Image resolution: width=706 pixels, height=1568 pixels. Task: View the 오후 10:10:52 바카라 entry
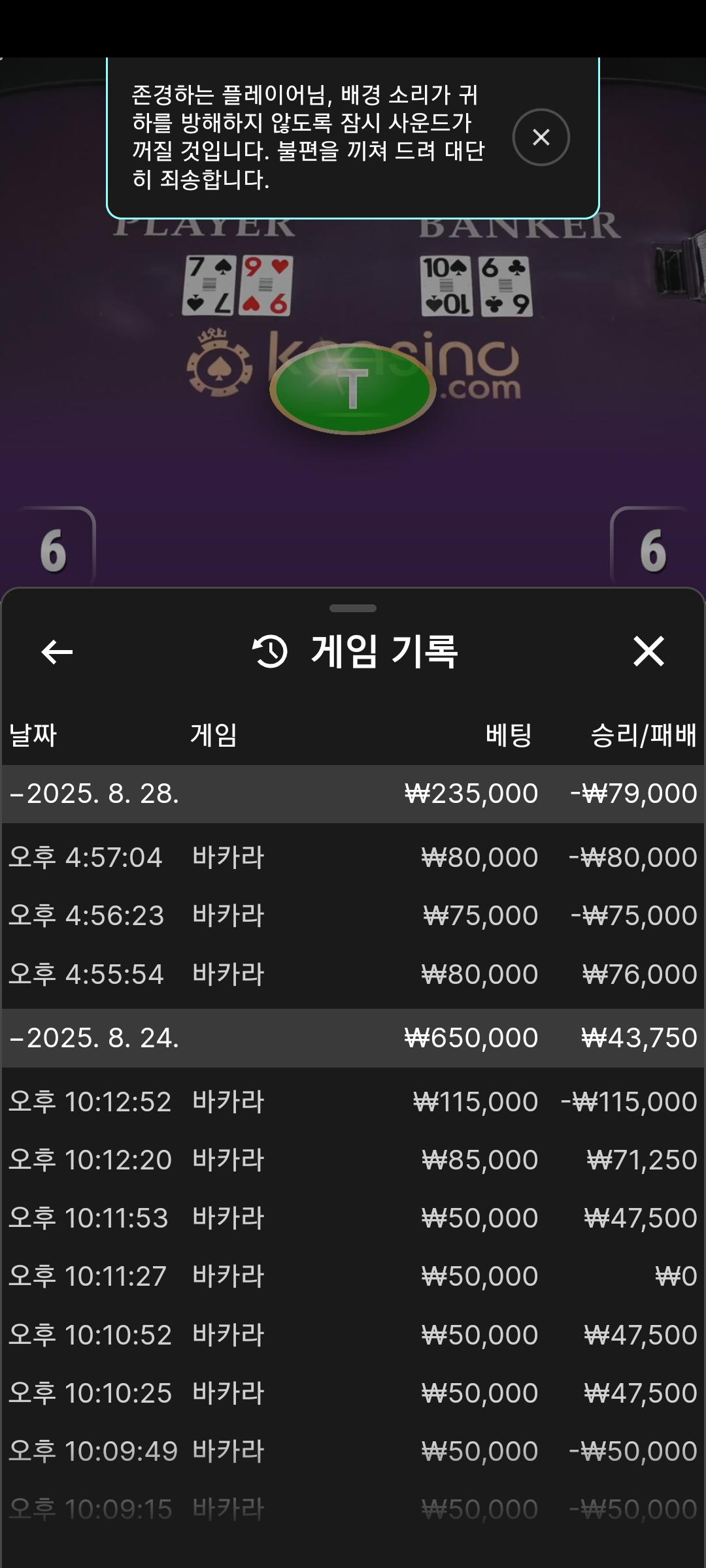coord(353,1335)
